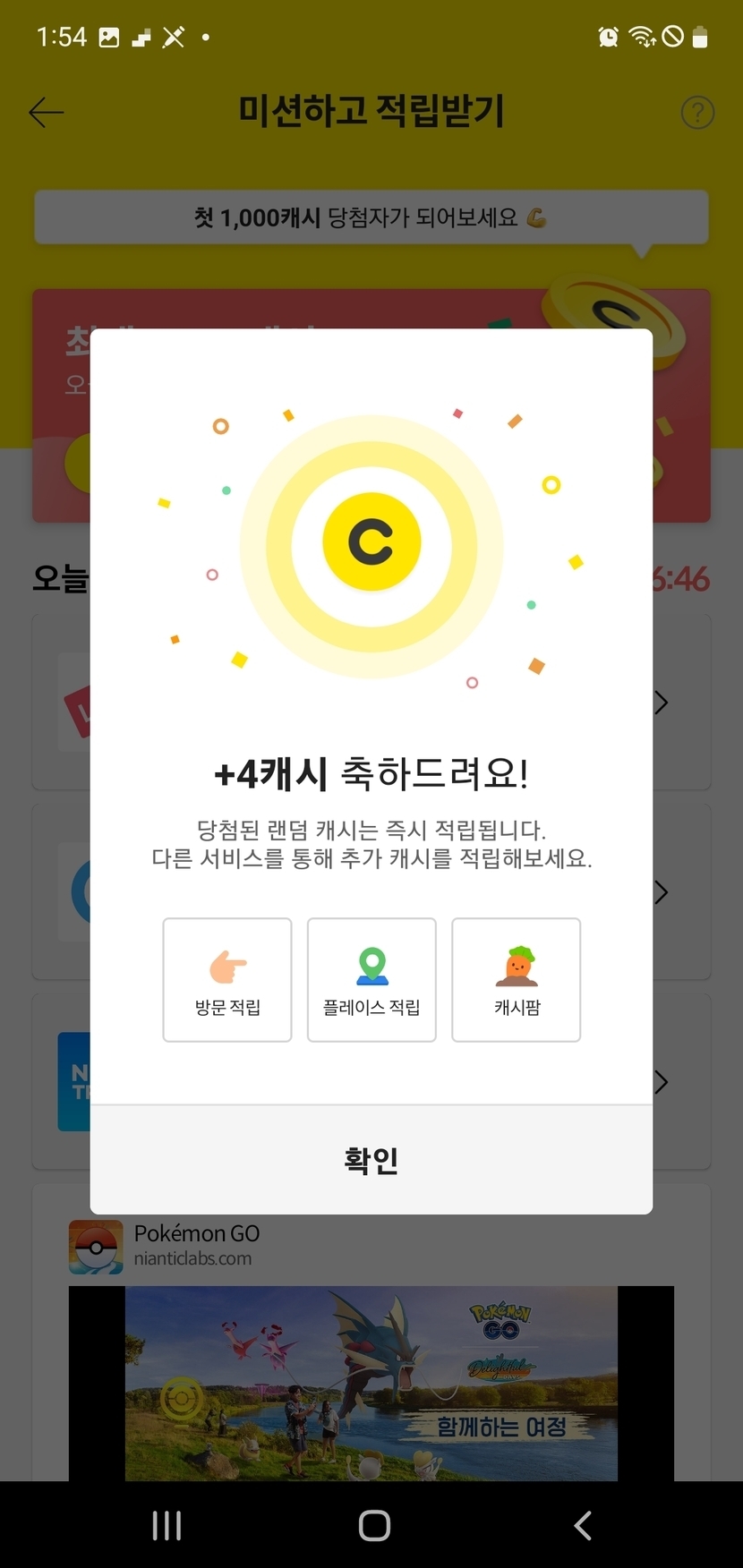Screen dimensions: 743x1568
Task: Go to the system home screen
Action: click(x=373, y=1525)
